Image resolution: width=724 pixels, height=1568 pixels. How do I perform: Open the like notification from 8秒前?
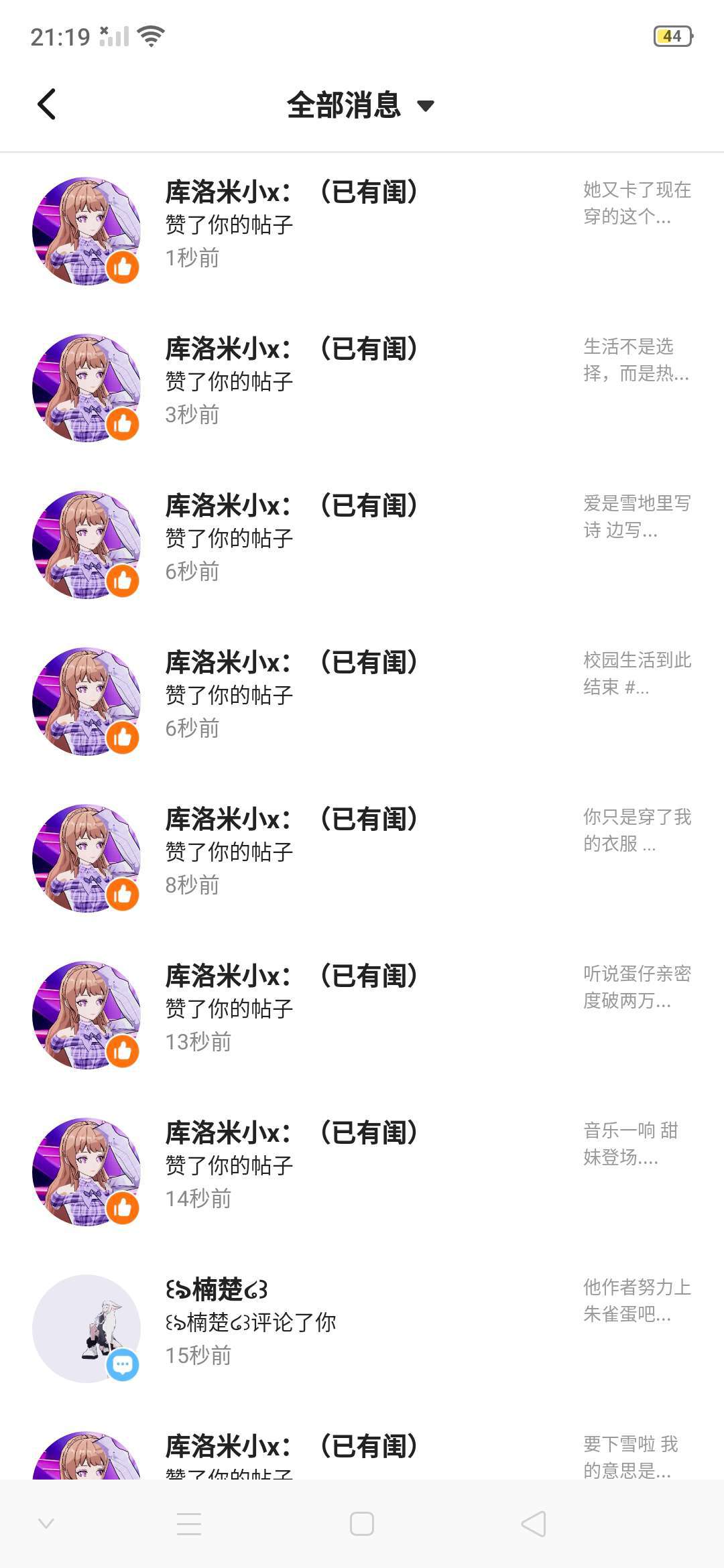coord(362,852)
